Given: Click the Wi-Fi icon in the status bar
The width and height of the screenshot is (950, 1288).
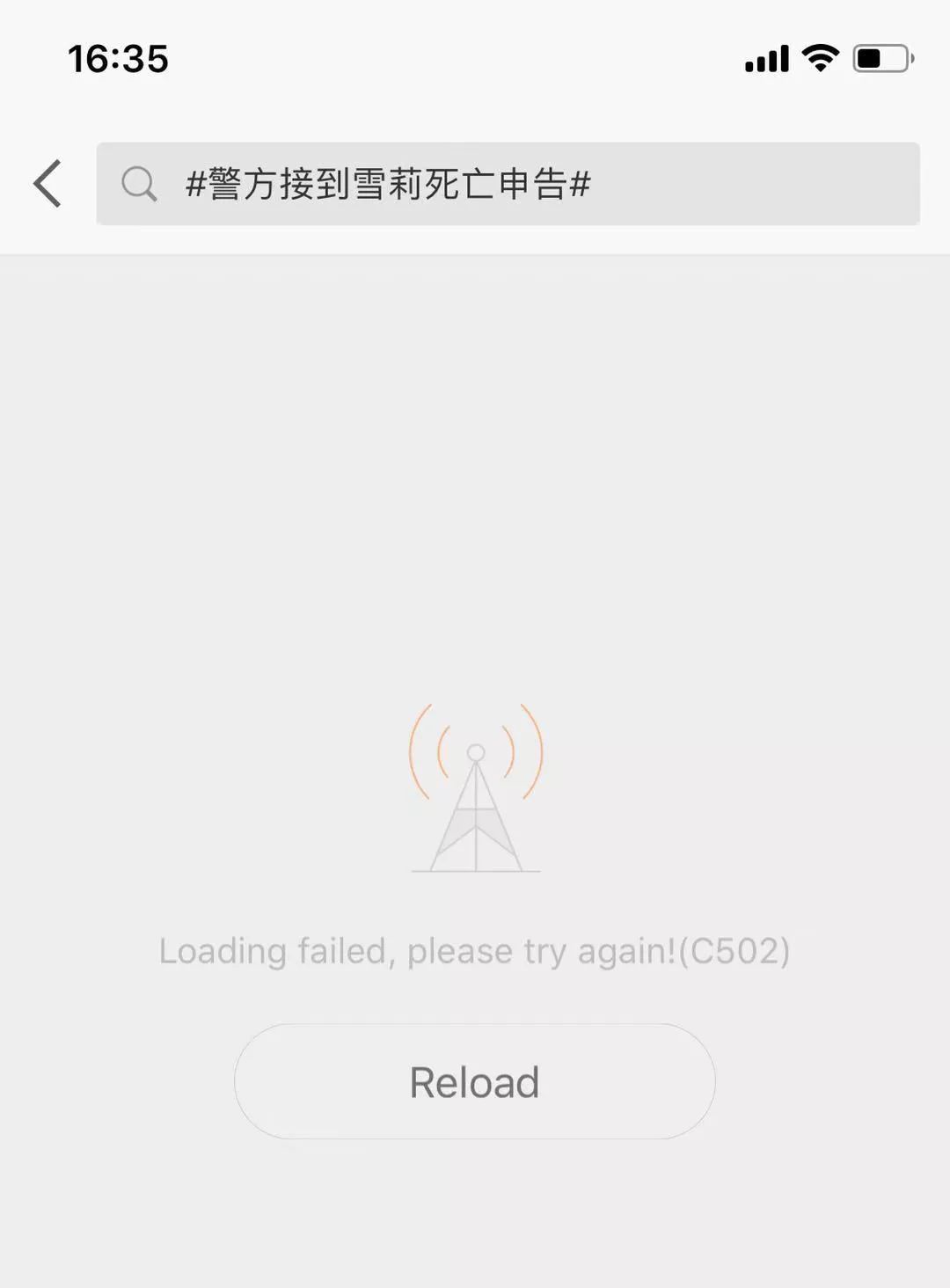Looking at the screenshot, I should (x=819, y=58).
